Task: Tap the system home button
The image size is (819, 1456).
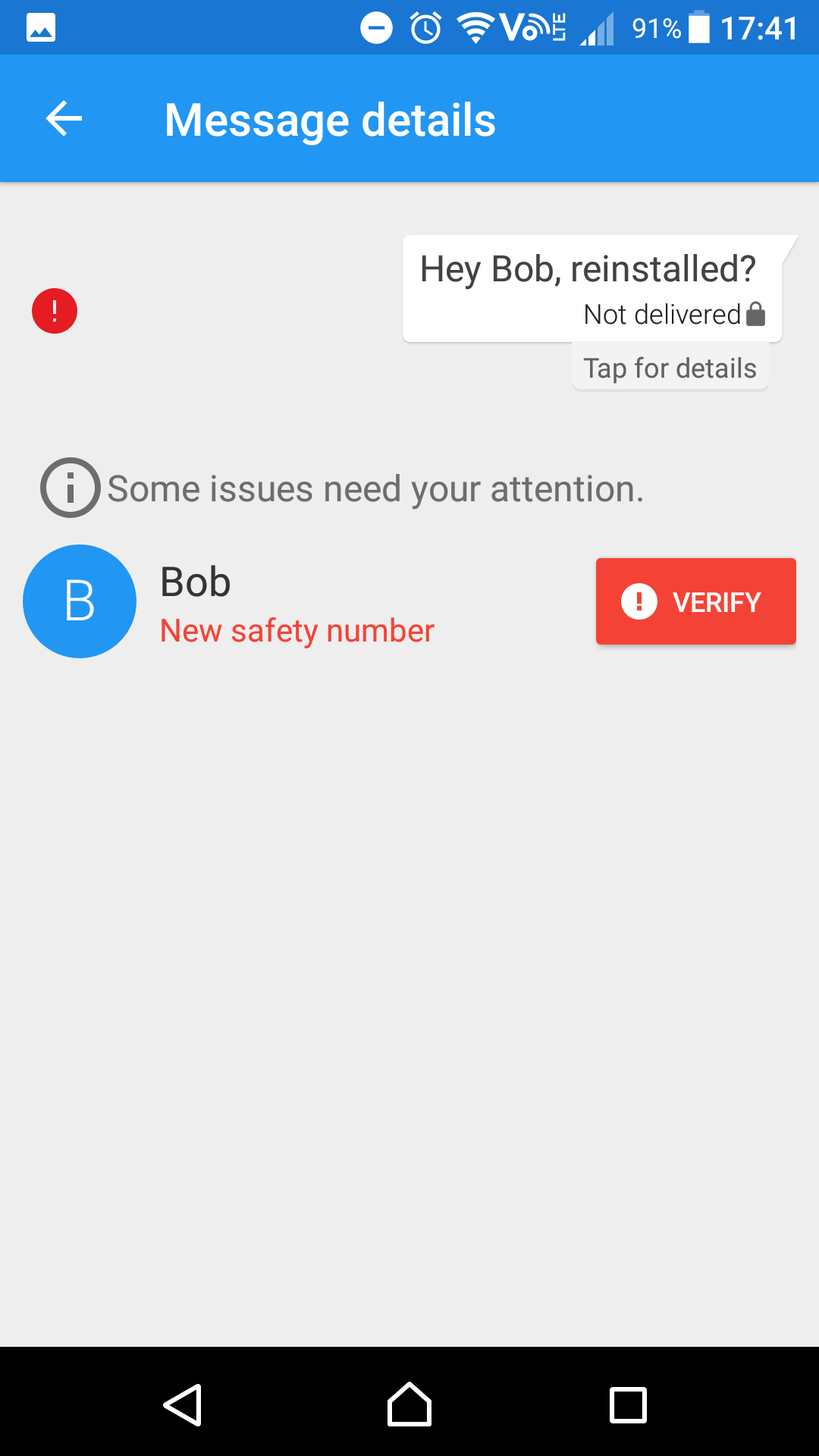Action: (409, 1405)
